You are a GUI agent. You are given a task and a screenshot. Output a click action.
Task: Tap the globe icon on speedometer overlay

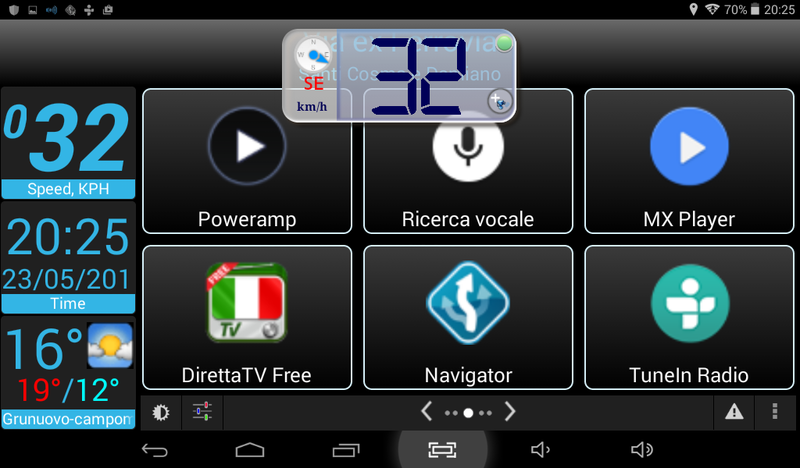pyautogui.click(x=497, y=101)
